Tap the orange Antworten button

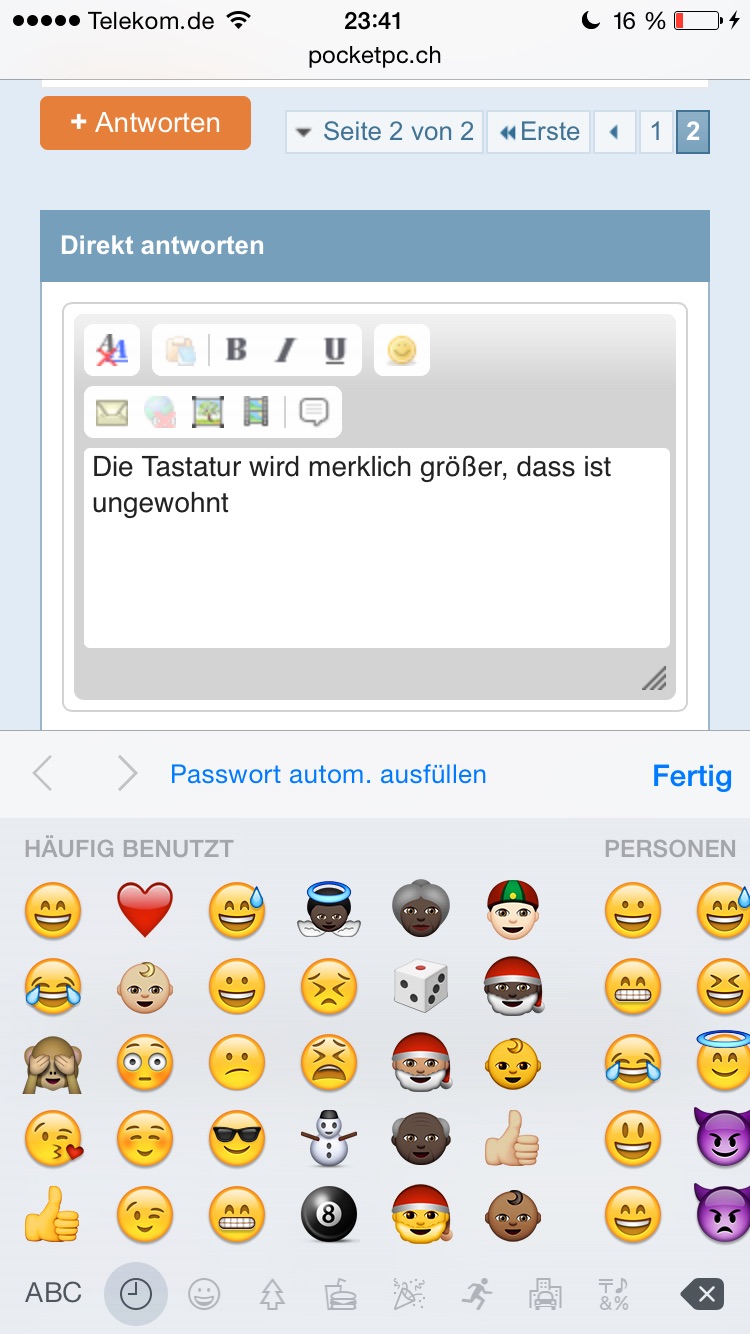coord(145,123)
